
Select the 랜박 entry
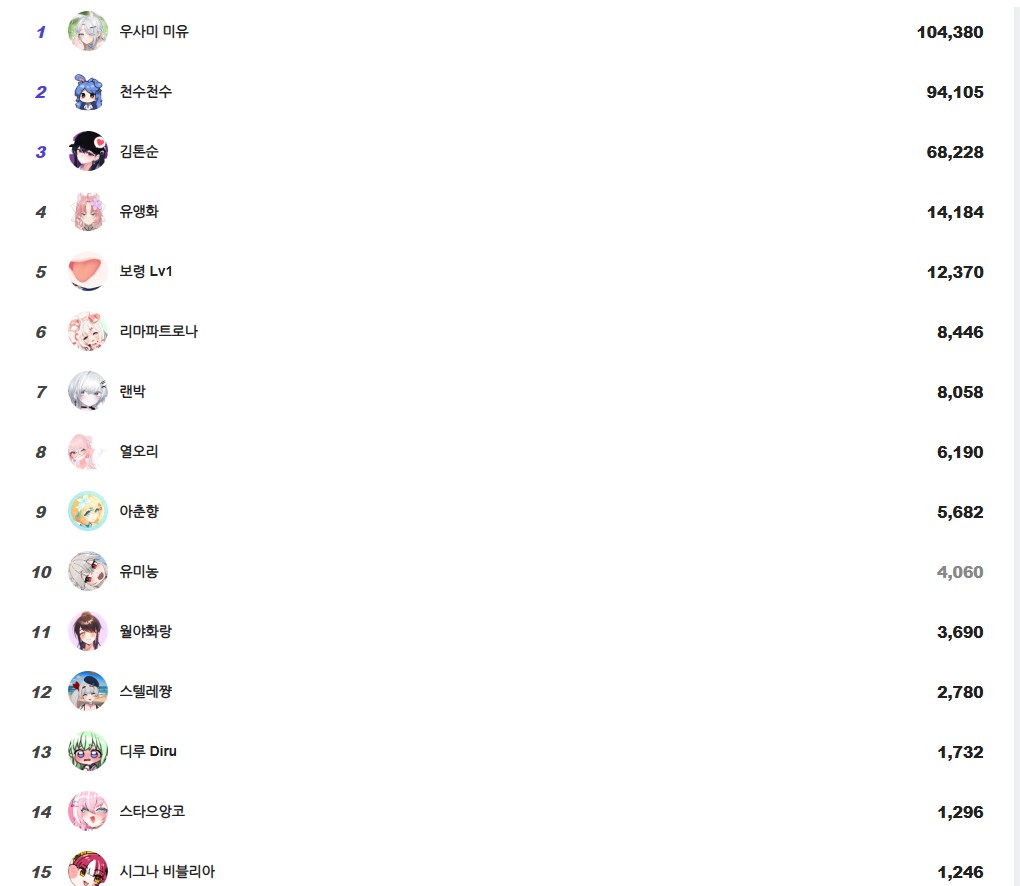coord(132,392)
